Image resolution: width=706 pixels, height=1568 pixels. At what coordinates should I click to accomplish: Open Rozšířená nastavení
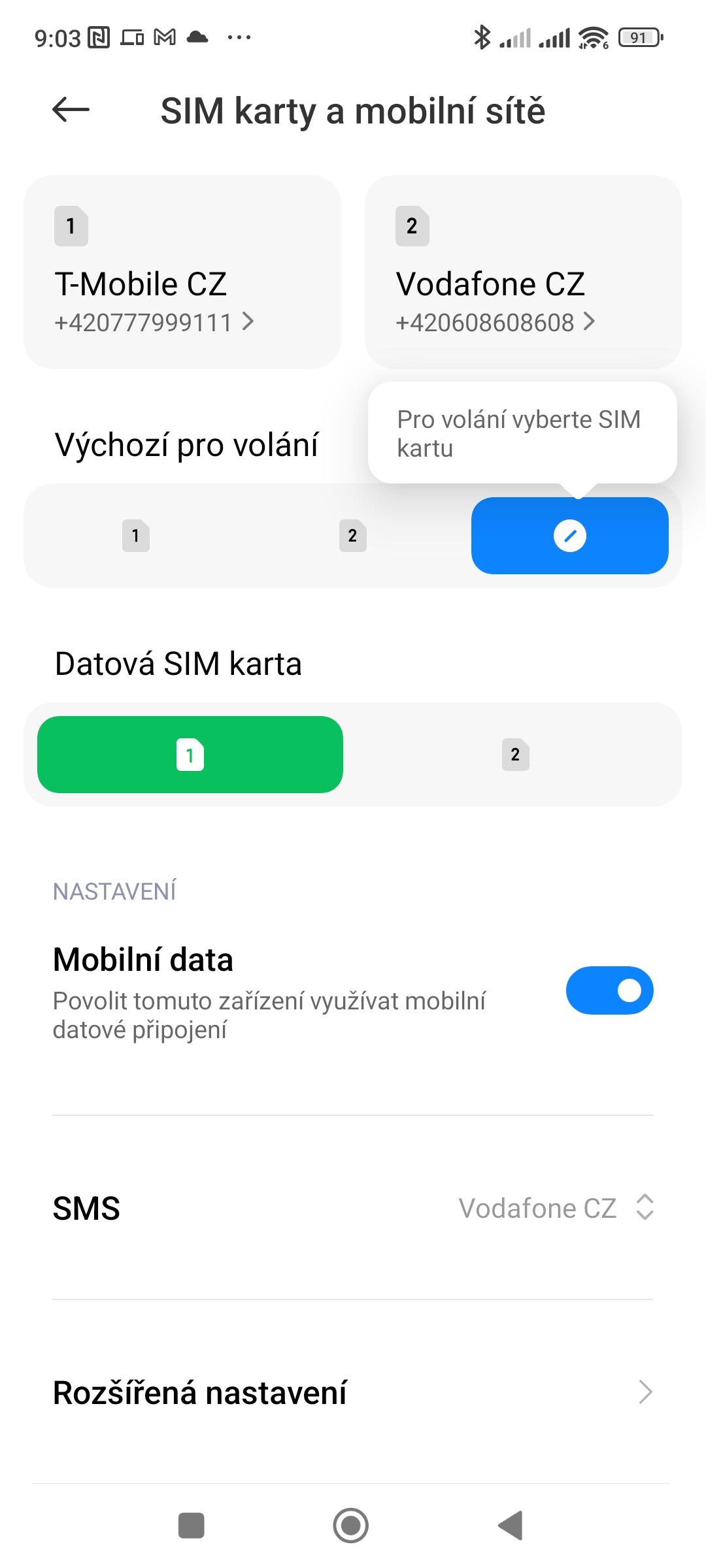point(353,1392)
